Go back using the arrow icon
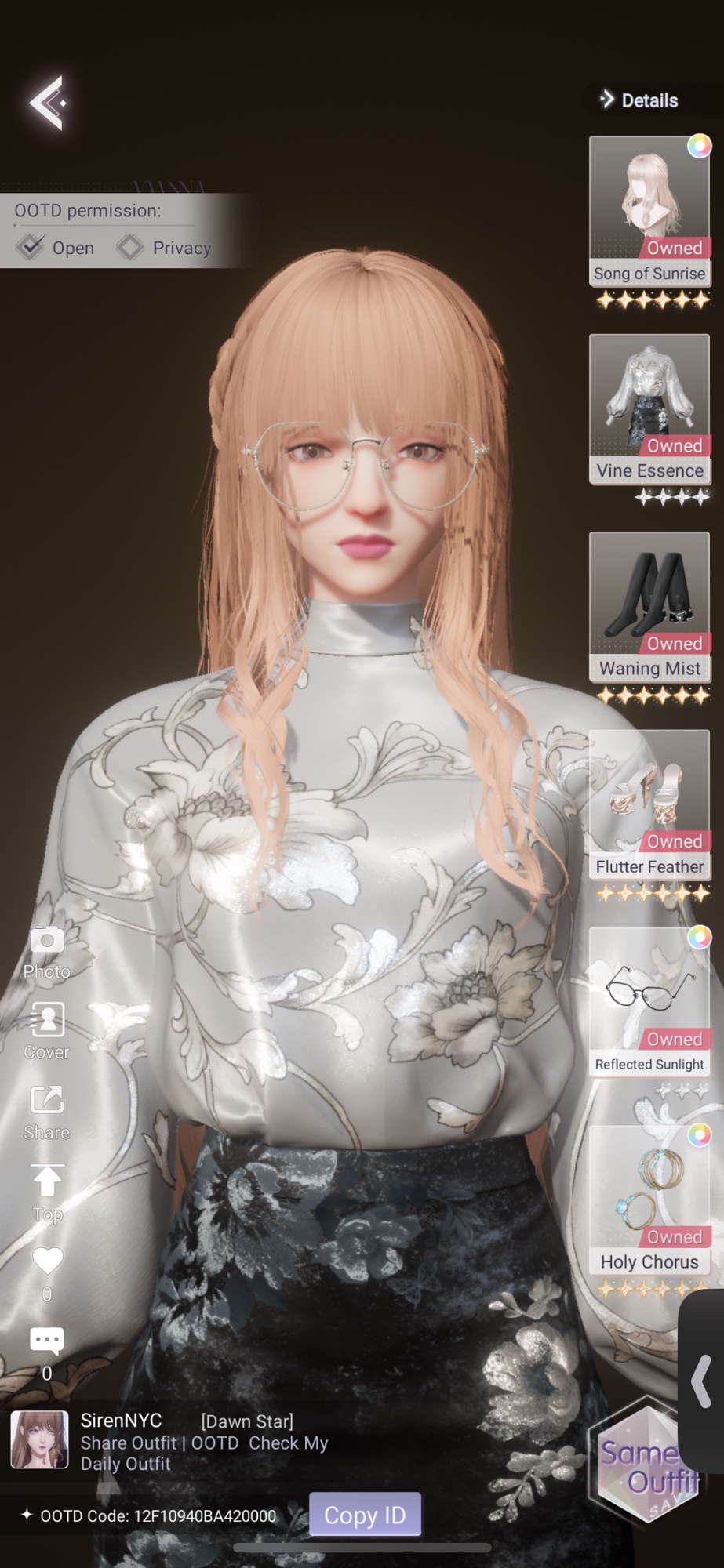This screenshot has width=724, height=1568. tap(47, 103)
